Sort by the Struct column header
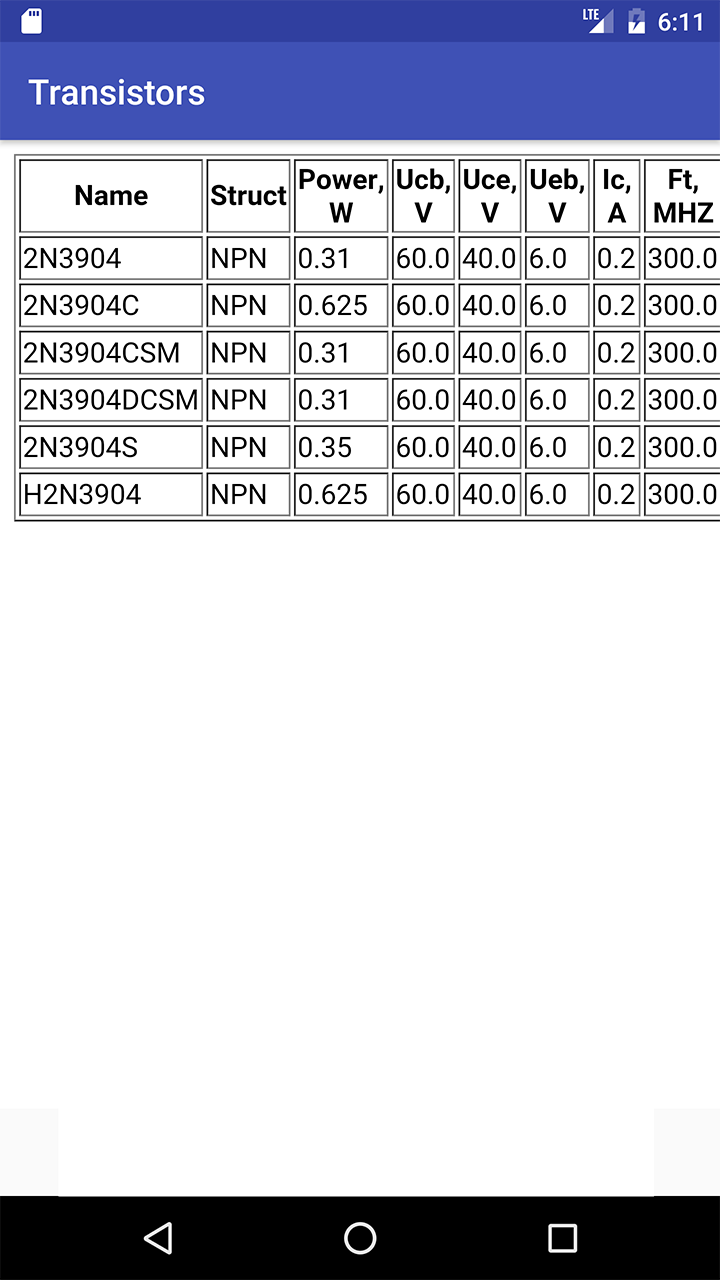Image resolution: width=720 pixels, height=1280 pixels. click(x=248, y=195)
